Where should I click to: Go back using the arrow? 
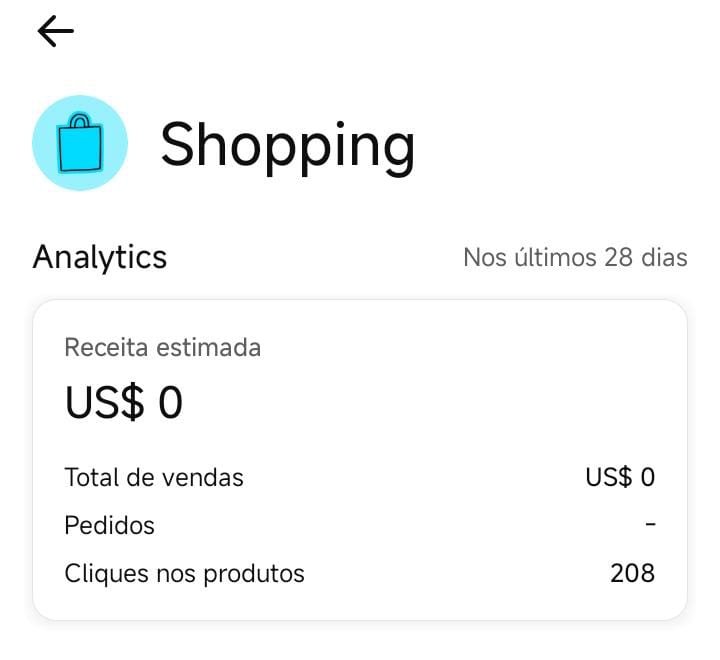[x=56, y=32]
